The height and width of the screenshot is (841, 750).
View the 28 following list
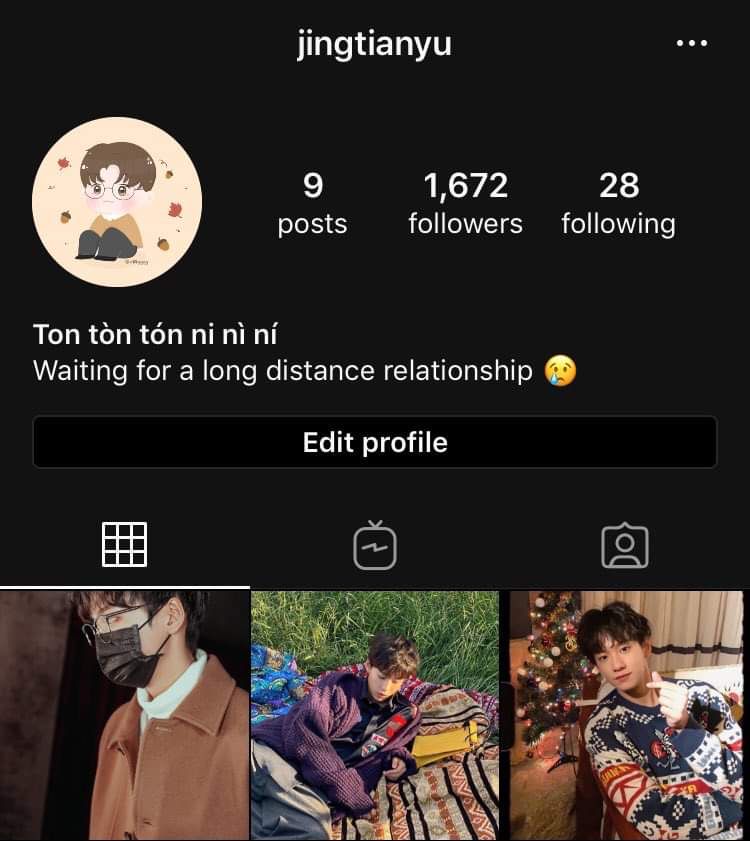click(x=618, y=202)
